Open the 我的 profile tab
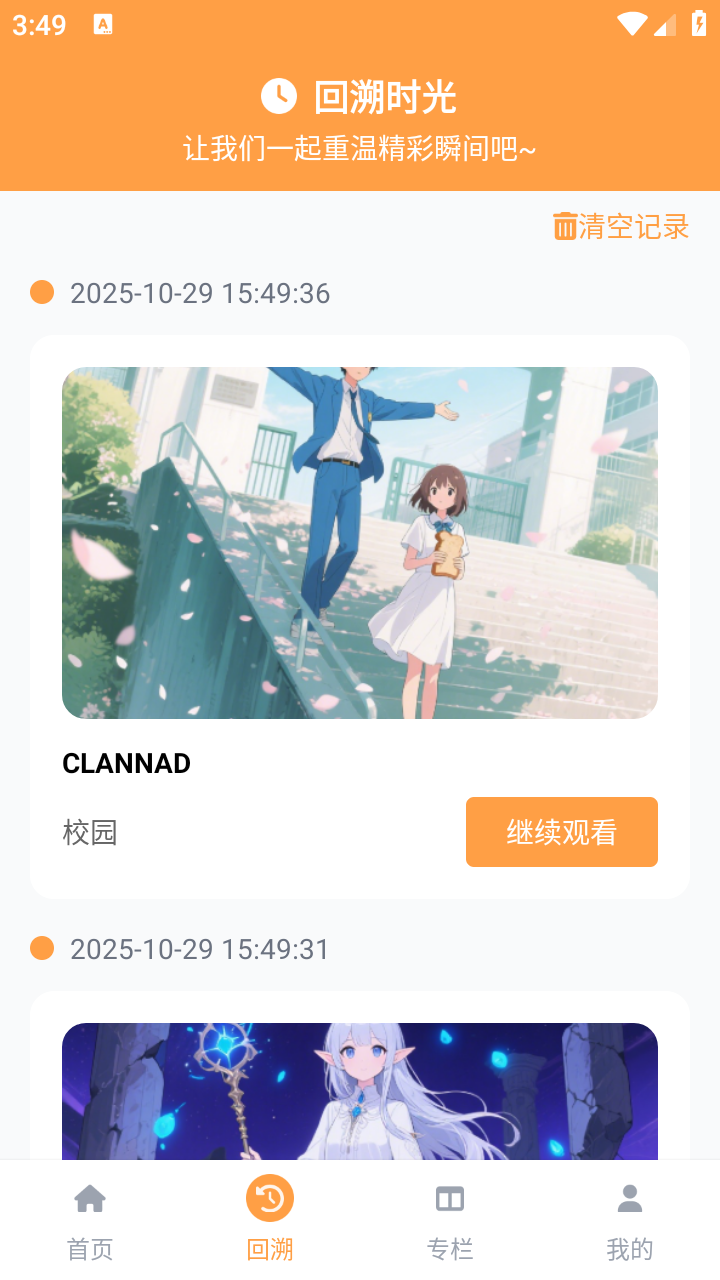This screenshot has width=720, height=1280. click(630, 1220)
